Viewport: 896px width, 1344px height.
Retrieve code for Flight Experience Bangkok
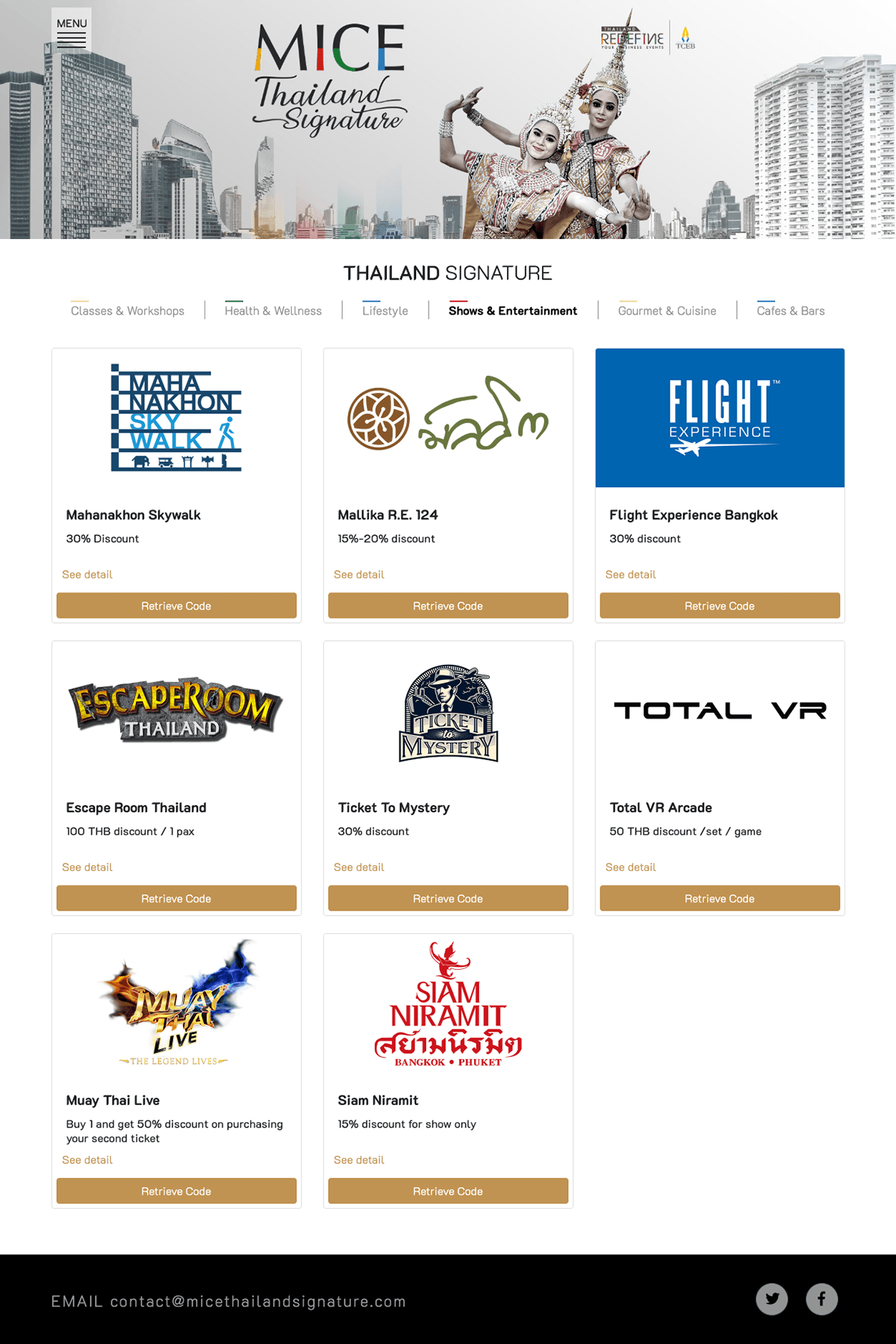(720, 606)
